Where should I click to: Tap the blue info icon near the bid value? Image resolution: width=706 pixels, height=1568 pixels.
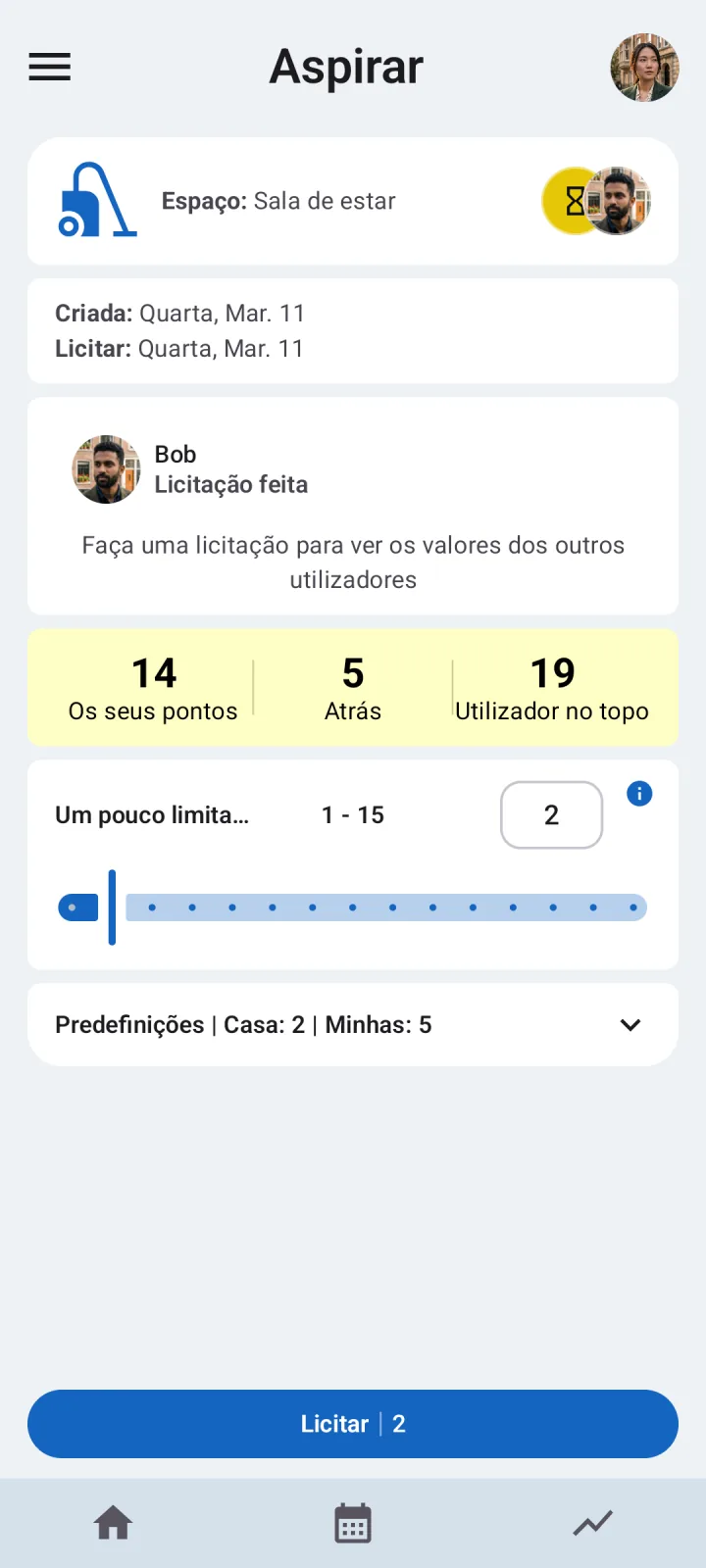[x=639, y=795]
